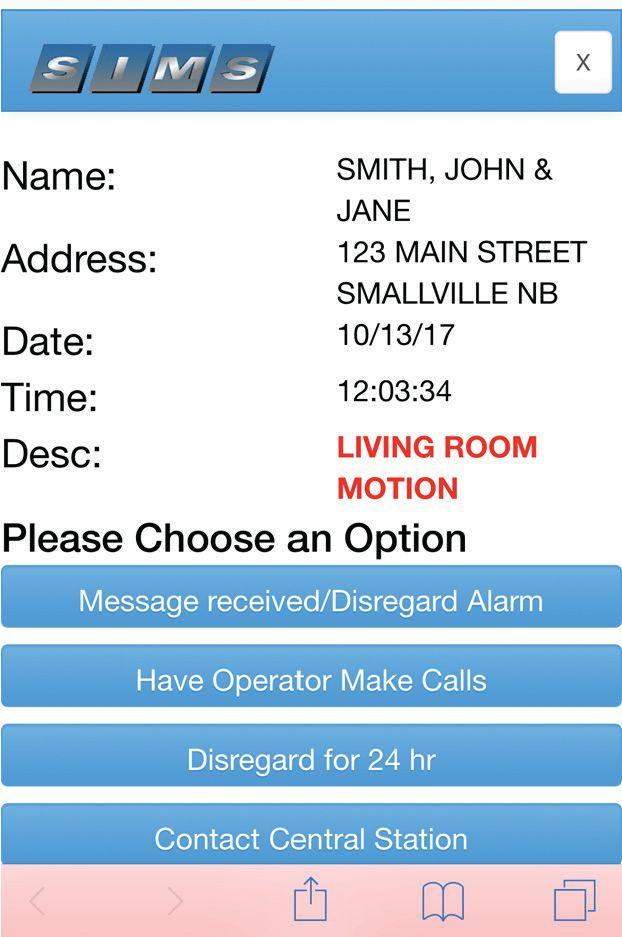The image size is (622, 937).
Task: Open browser bookmarks
Action: (443, 902)
